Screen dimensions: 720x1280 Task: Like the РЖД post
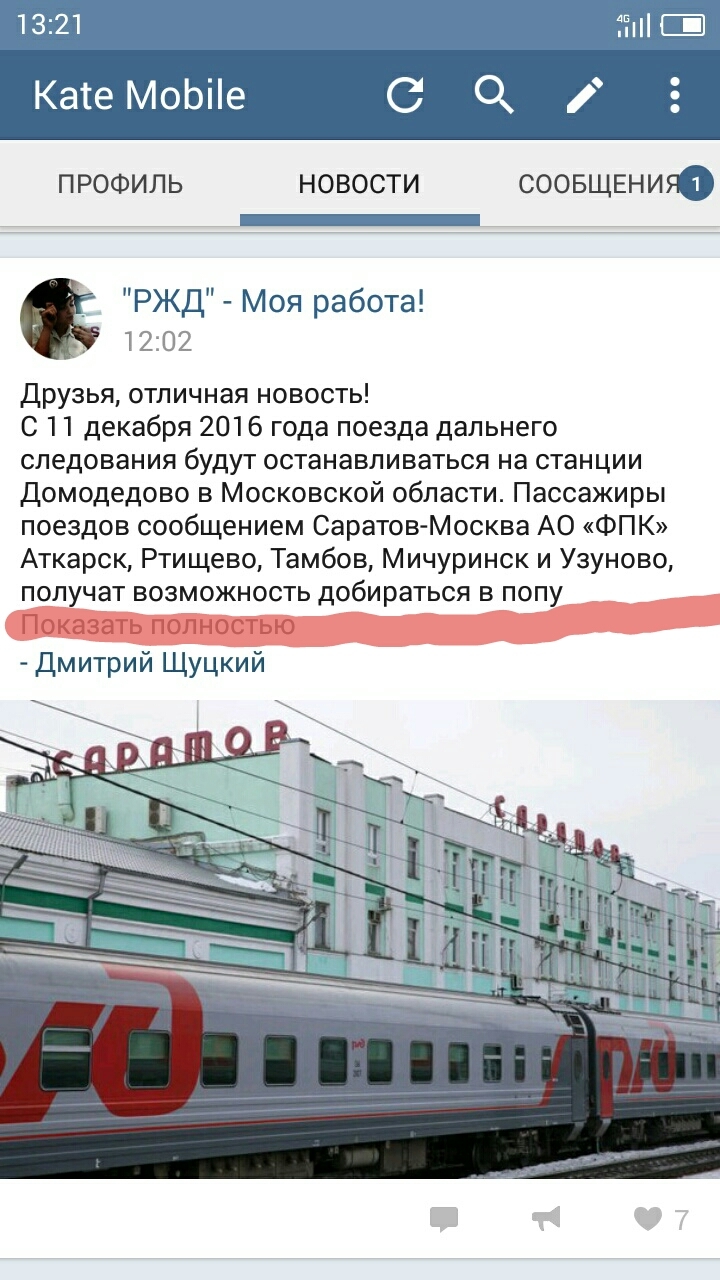[x=648, y=1218]
